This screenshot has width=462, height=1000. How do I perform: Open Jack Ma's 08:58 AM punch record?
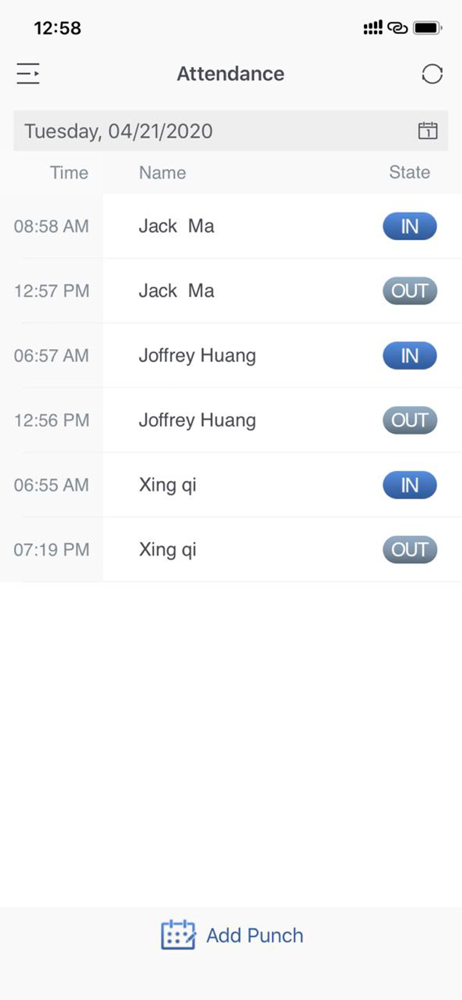pos(231,226)
